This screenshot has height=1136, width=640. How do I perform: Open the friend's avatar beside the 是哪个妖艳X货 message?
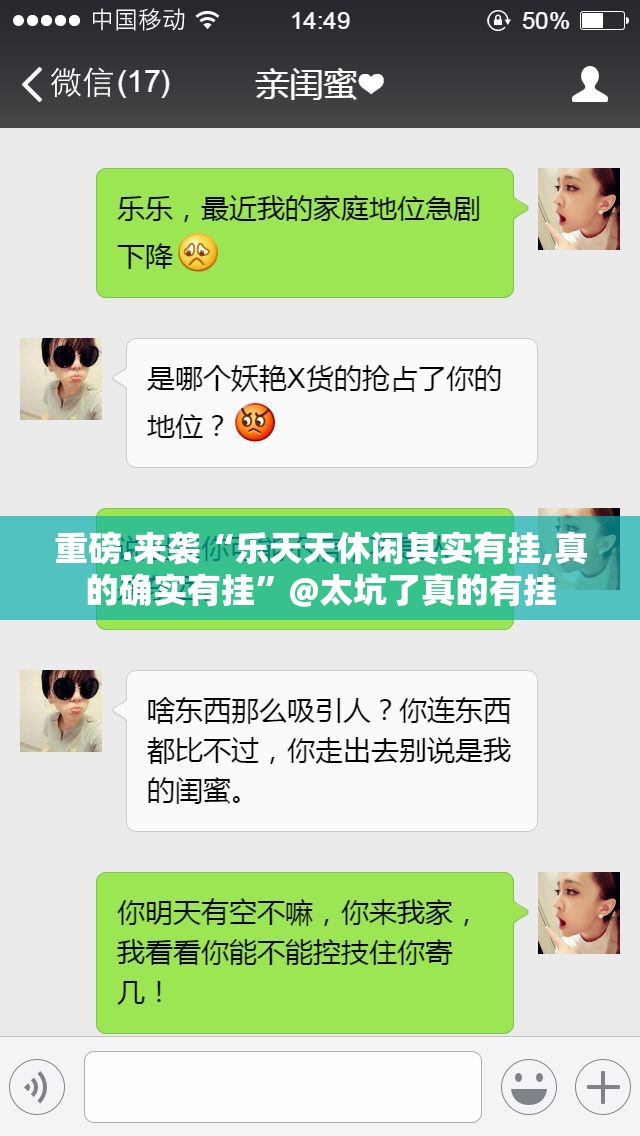[x=61, y=379]
